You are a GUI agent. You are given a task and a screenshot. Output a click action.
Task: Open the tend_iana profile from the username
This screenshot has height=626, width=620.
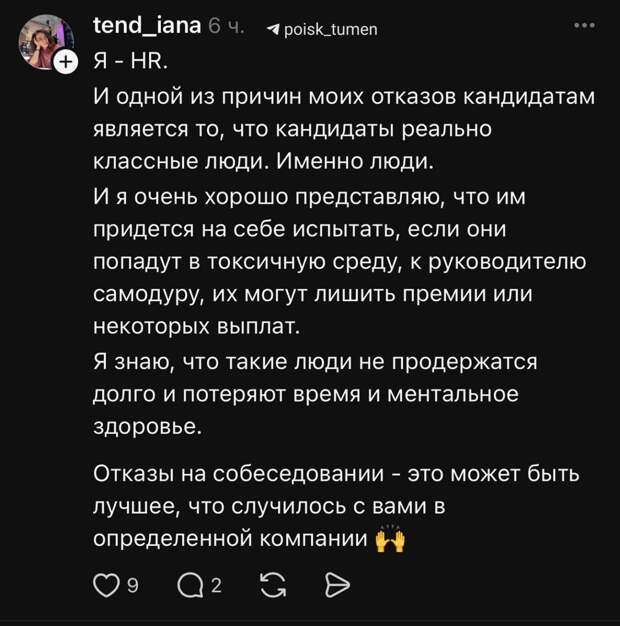pyautogui.click(x=145, y=28)
